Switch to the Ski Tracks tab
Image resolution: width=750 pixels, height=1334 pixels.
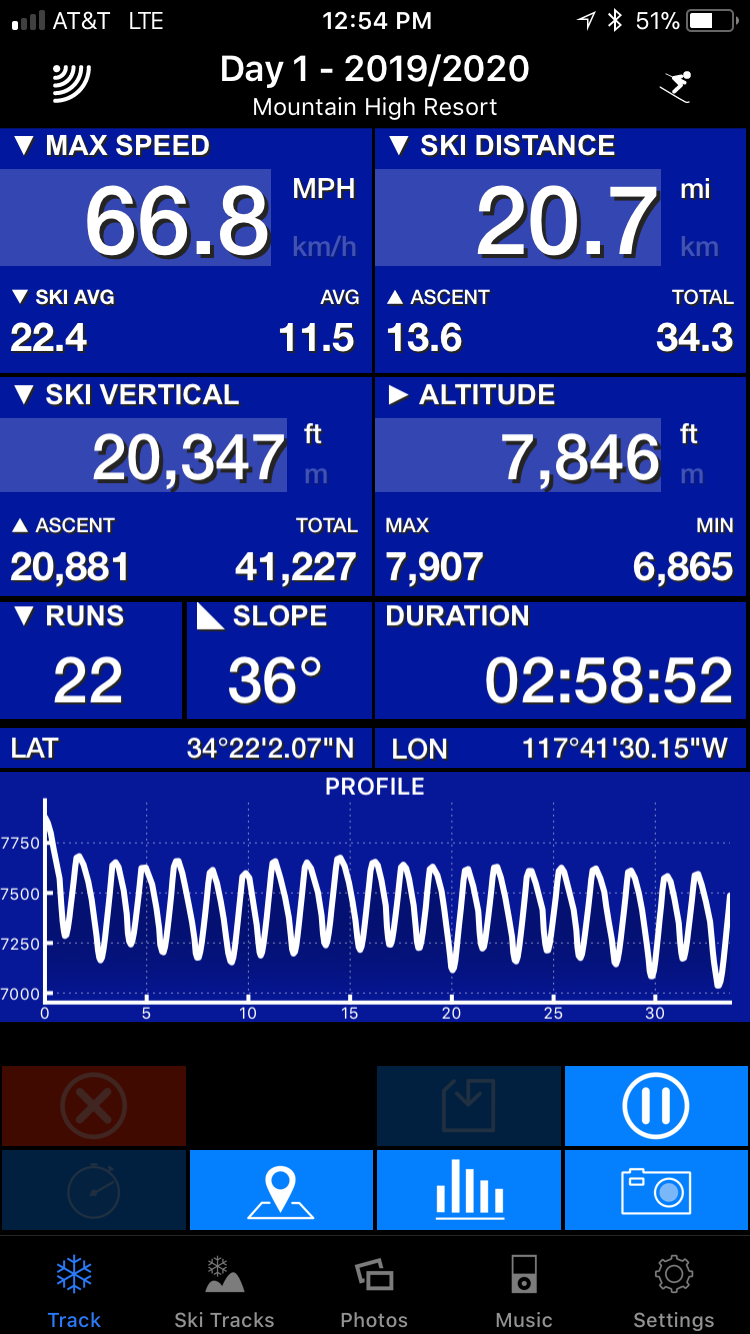click(x=224, y=1292)
